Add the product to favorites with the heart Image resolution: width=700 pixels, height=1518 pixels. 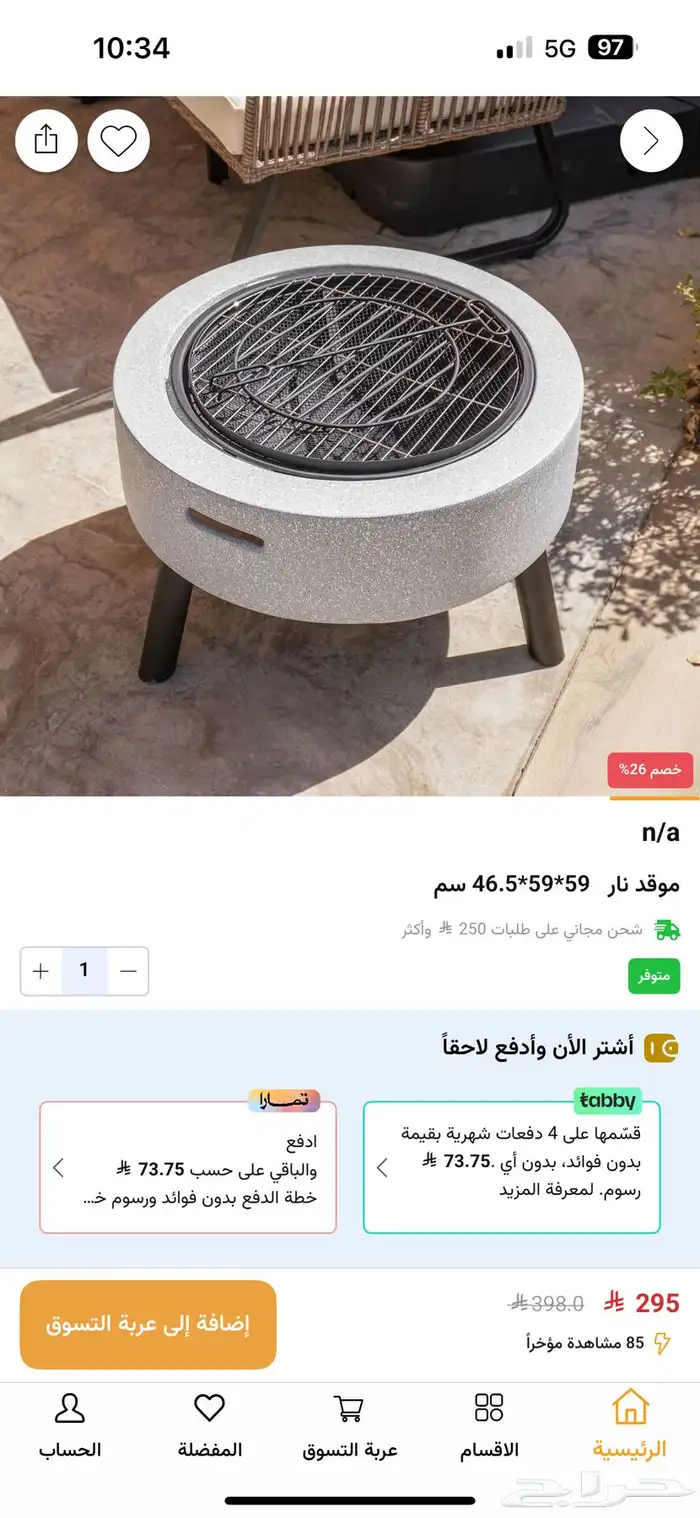click(118, 141)
